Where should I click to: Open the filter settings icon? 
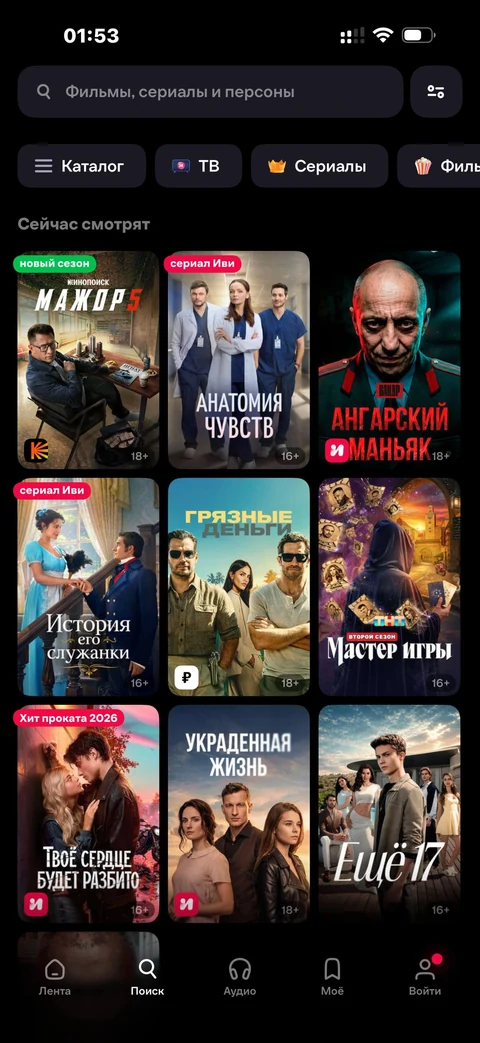point(436,92)
